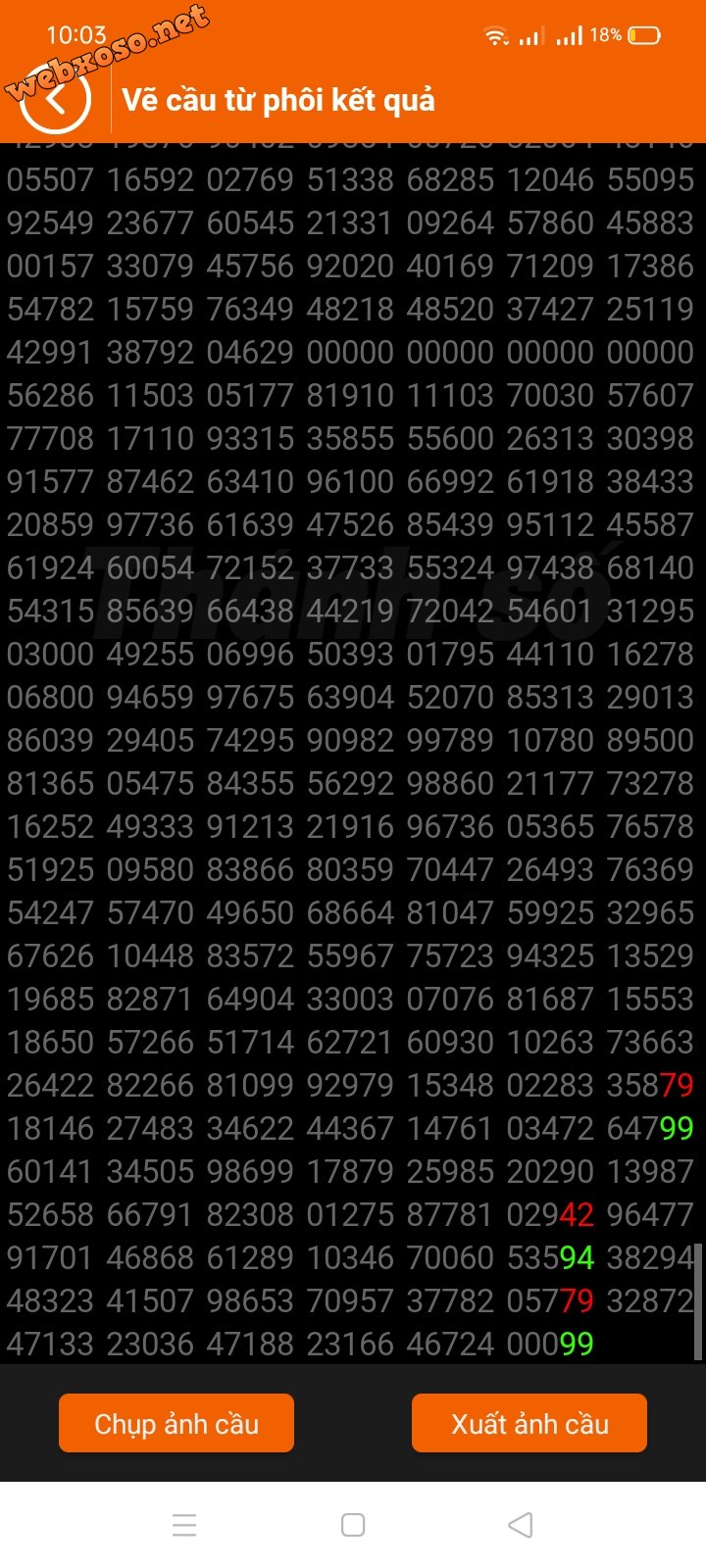Export the image with Xuất ảnh cầu

pos(529,1423)
